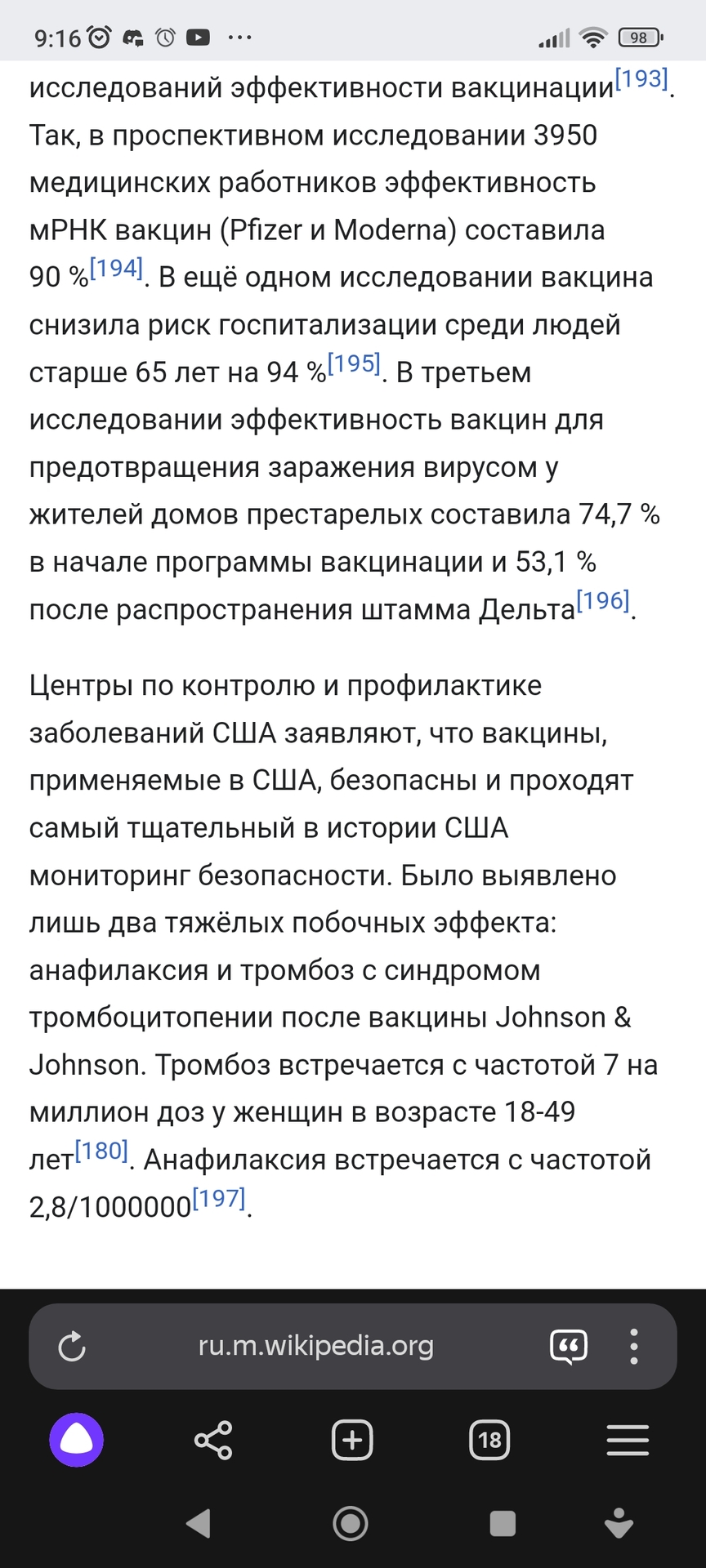The width and height of the screenshot is (706, 1568).
Task: Launch the Alice assistant button
Action: [76, 1440]
